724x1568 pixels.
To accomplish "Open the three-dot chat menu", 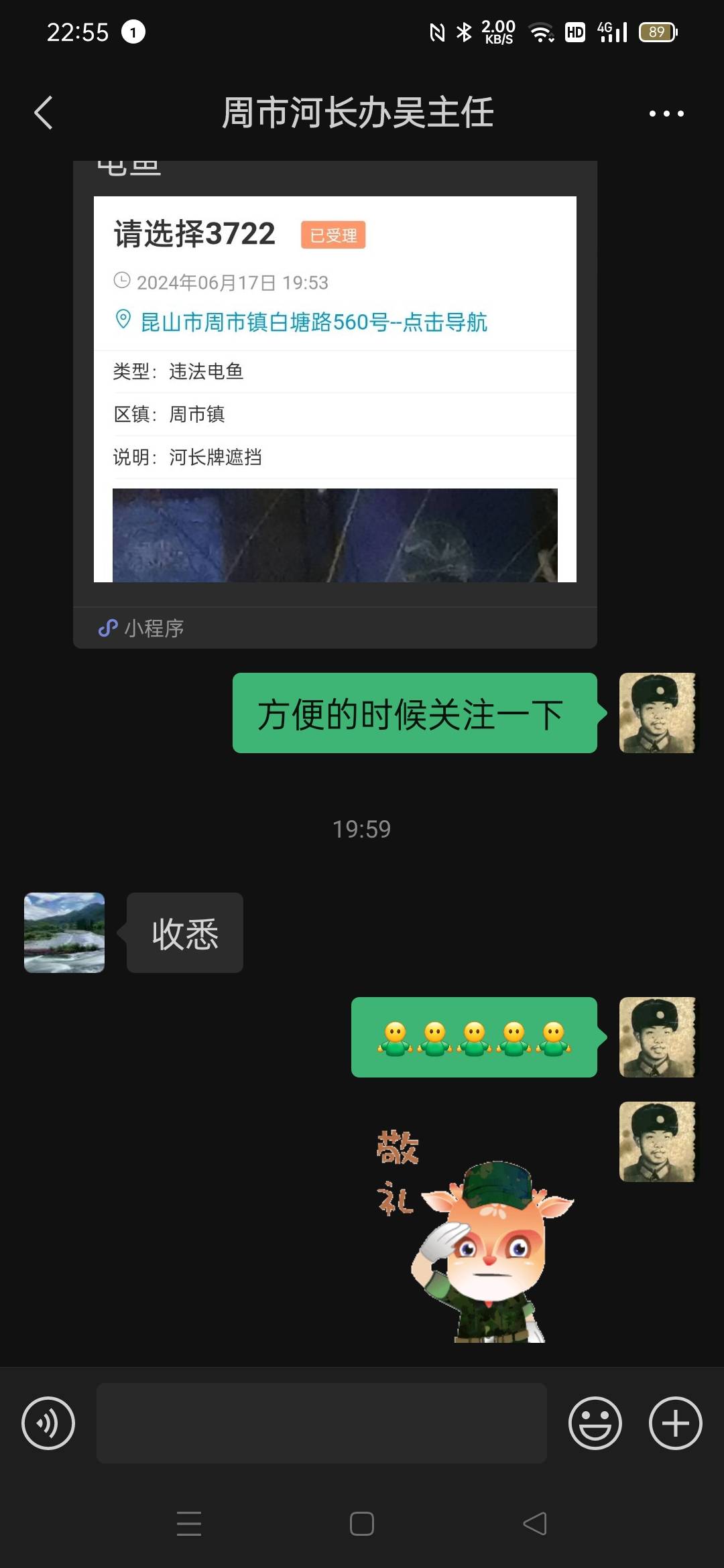I will coord(666,113).
